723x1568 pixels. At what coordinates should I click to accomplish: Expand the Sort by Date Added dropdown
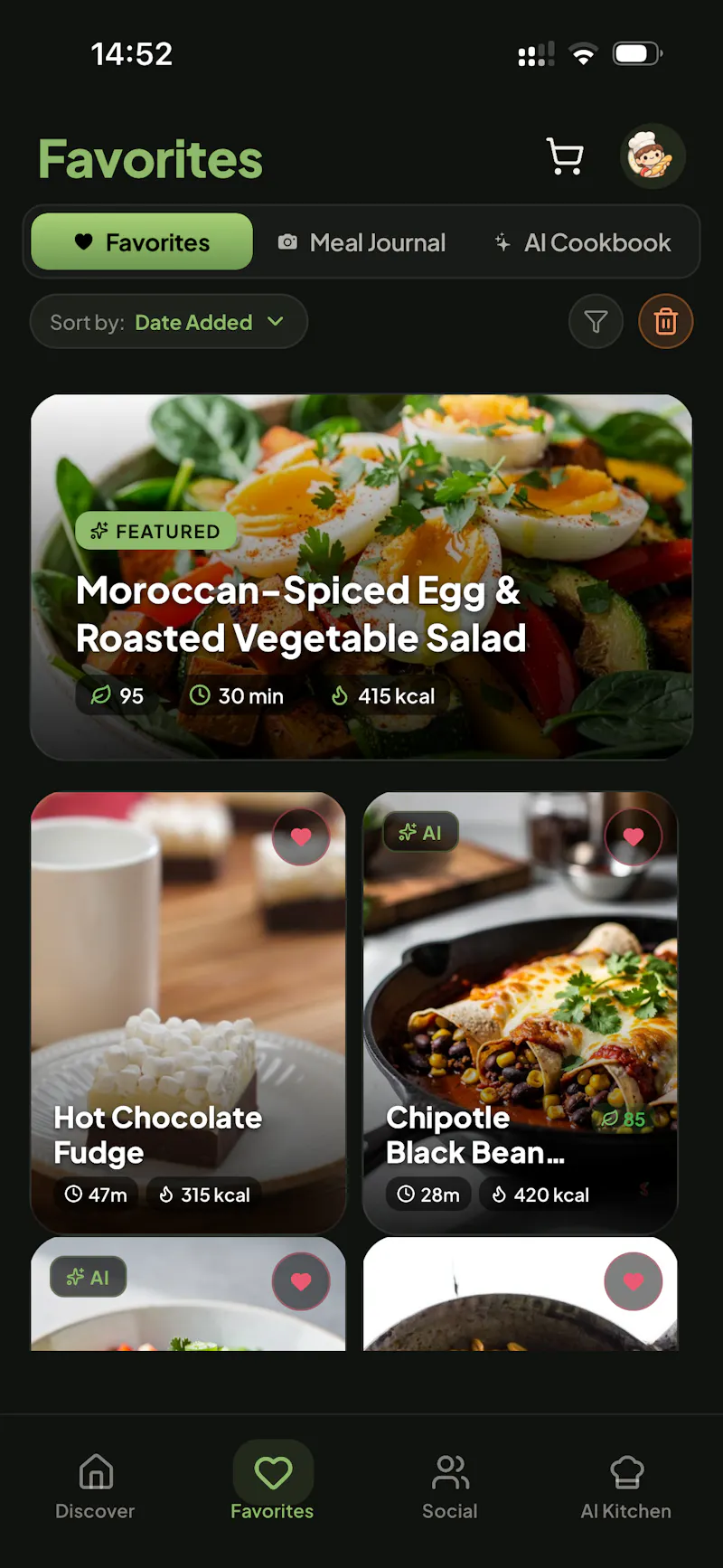point(169,322)
